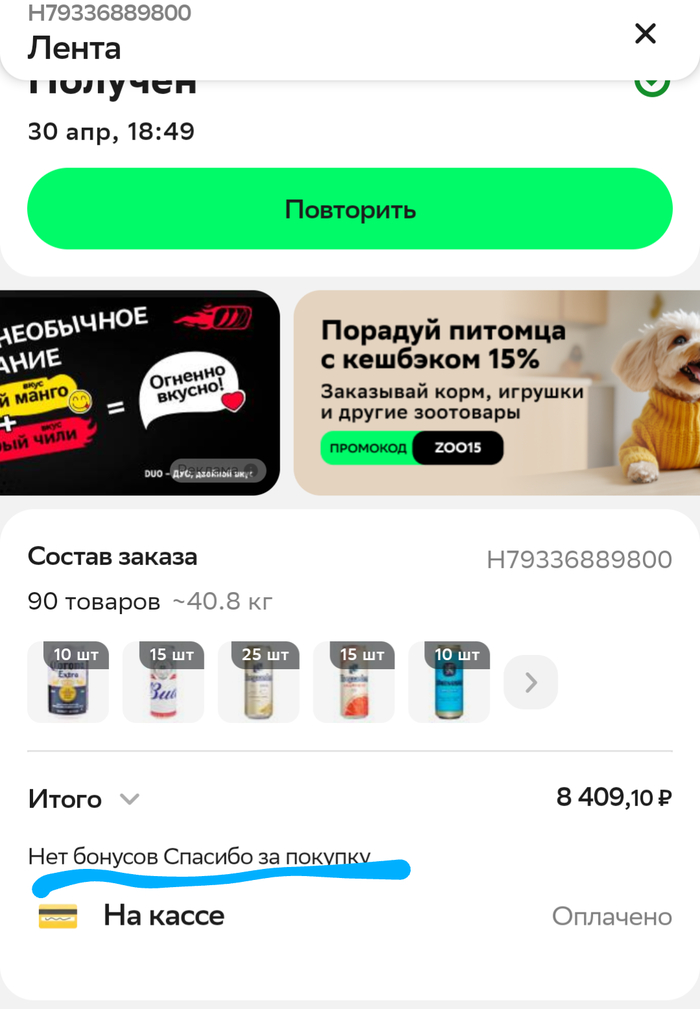700x1009 pixels.
Task: Open the Corona Extra 10 шт item
Action: [68, 683]
